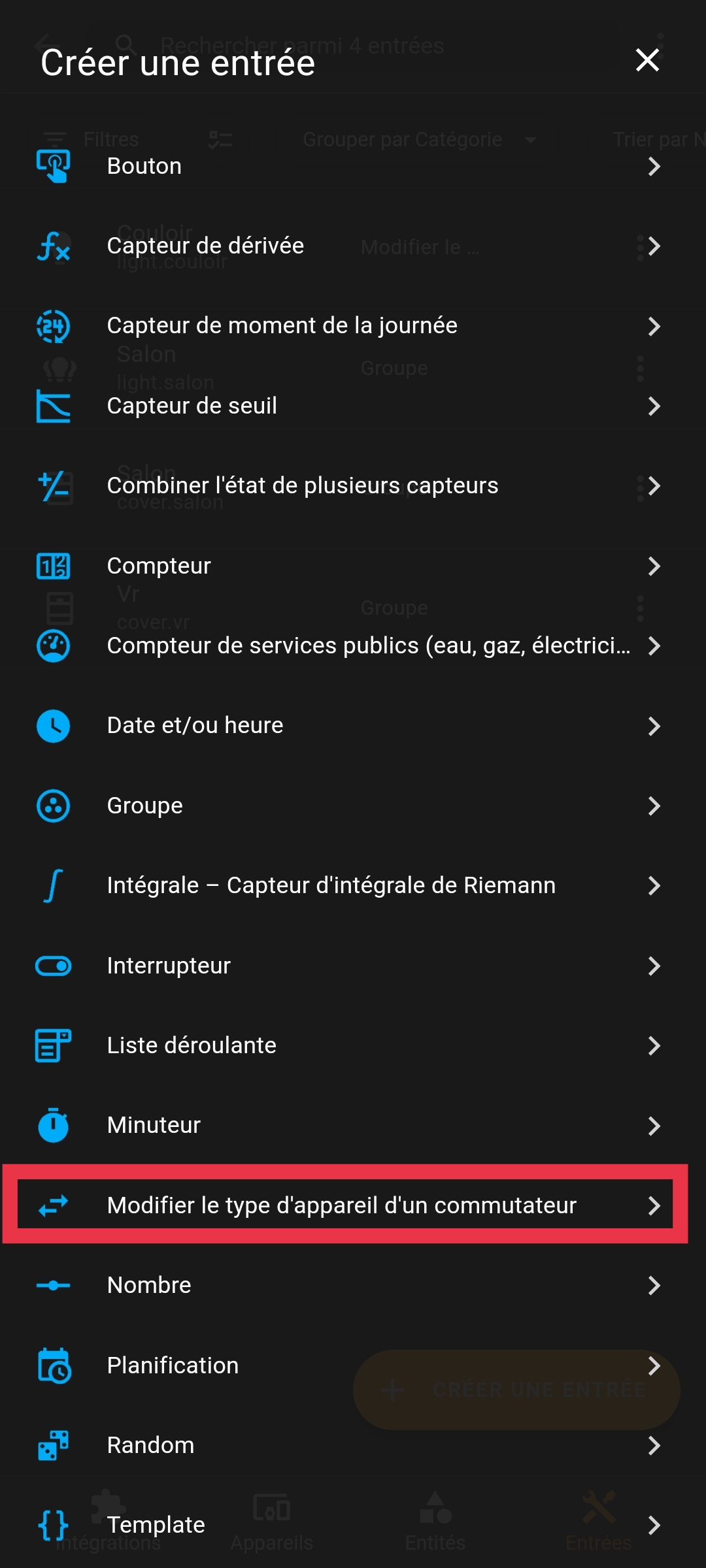Image resolution: width=706 pixels, height=1568 pixels.
Task: Open the Planification option
Action: 353,1365
